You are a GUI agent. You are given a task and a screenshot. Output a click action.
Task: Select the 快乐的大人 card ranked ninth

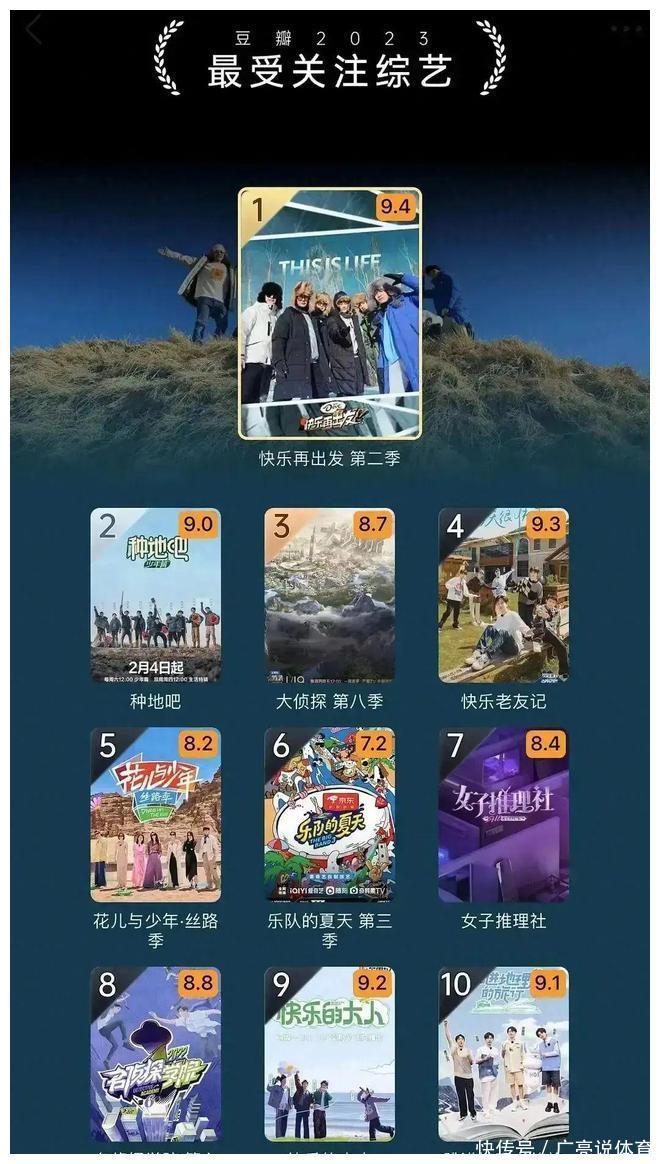[329, 1054]
